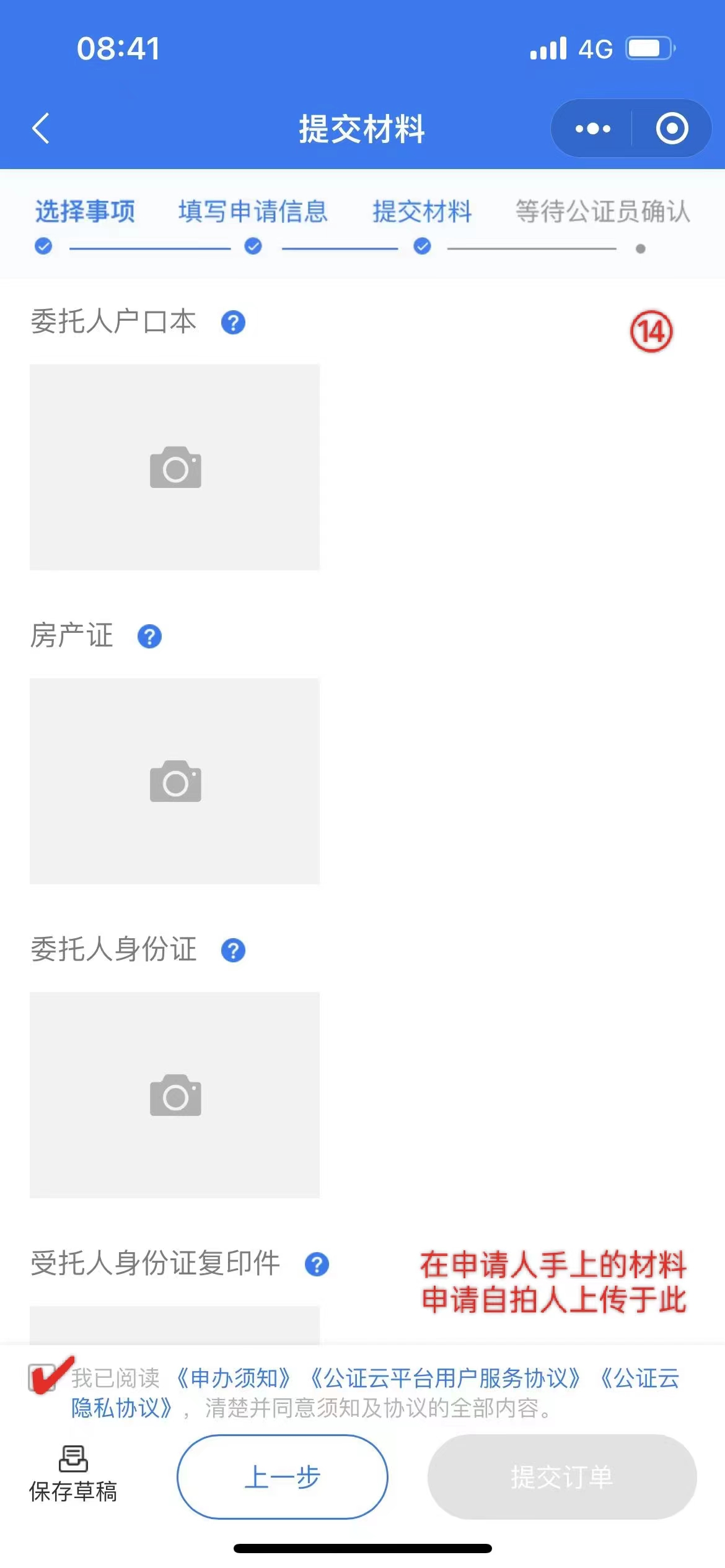Show help for 委托人户口本

click(234, 323)
